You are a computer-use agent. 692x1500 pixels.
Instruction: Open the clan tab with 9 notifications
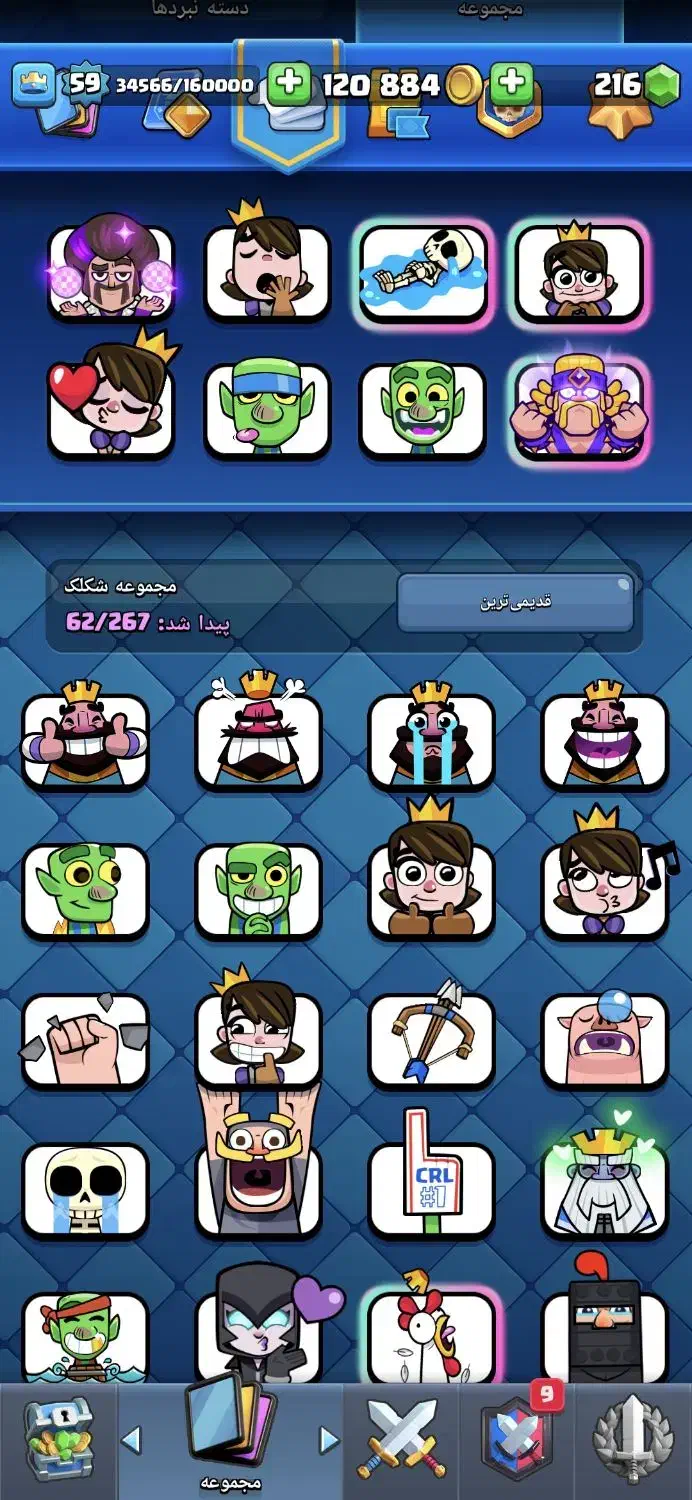[x=517, y=1440]
